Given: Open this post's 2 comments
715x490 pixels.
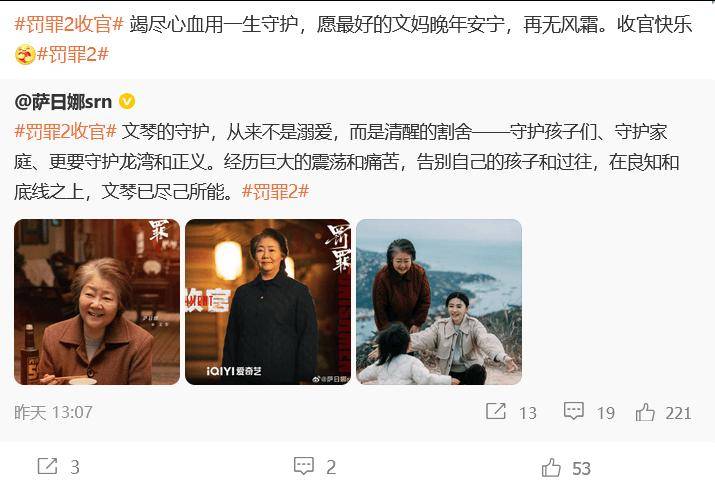Looking at the screenshot, I should [315, 467].
